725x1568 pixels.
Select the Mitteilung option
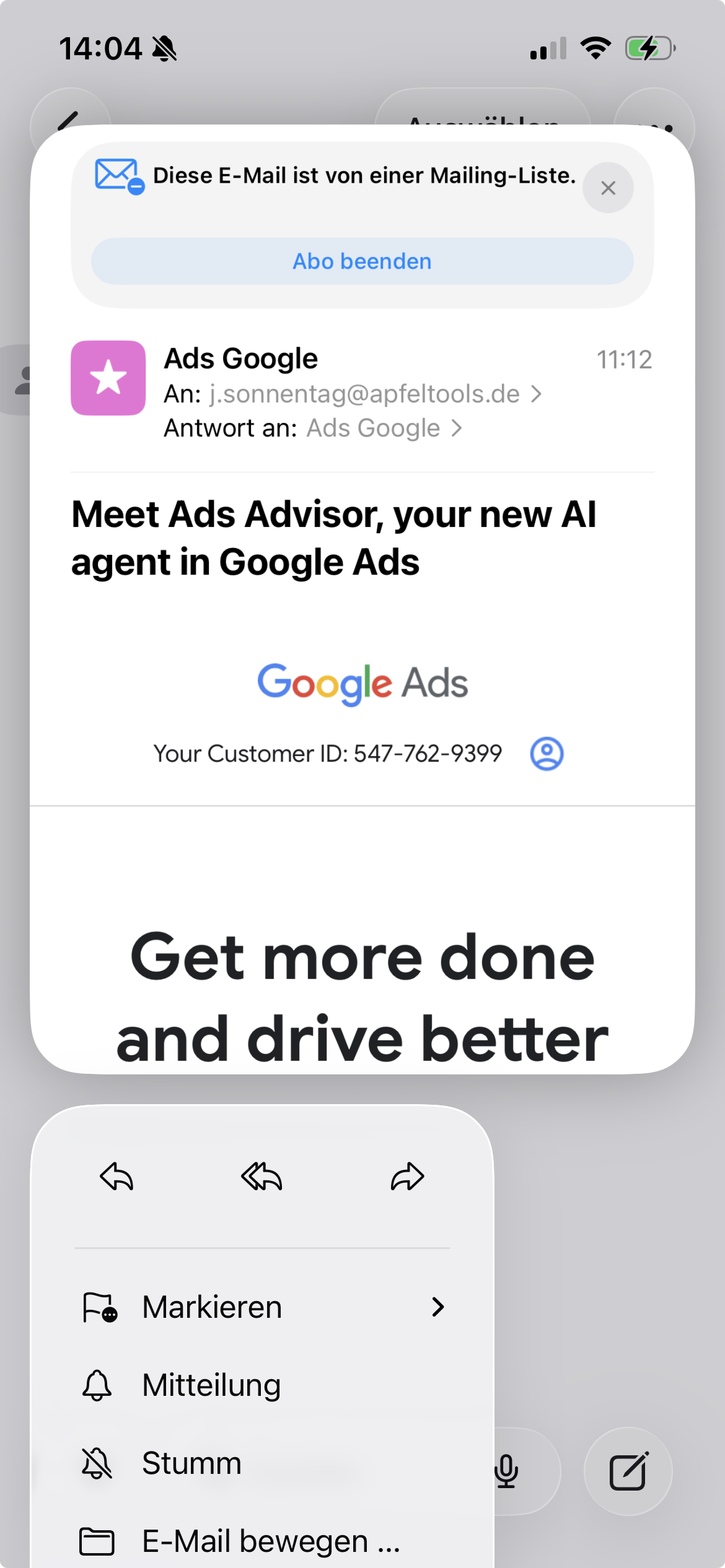click(212, 1385)
